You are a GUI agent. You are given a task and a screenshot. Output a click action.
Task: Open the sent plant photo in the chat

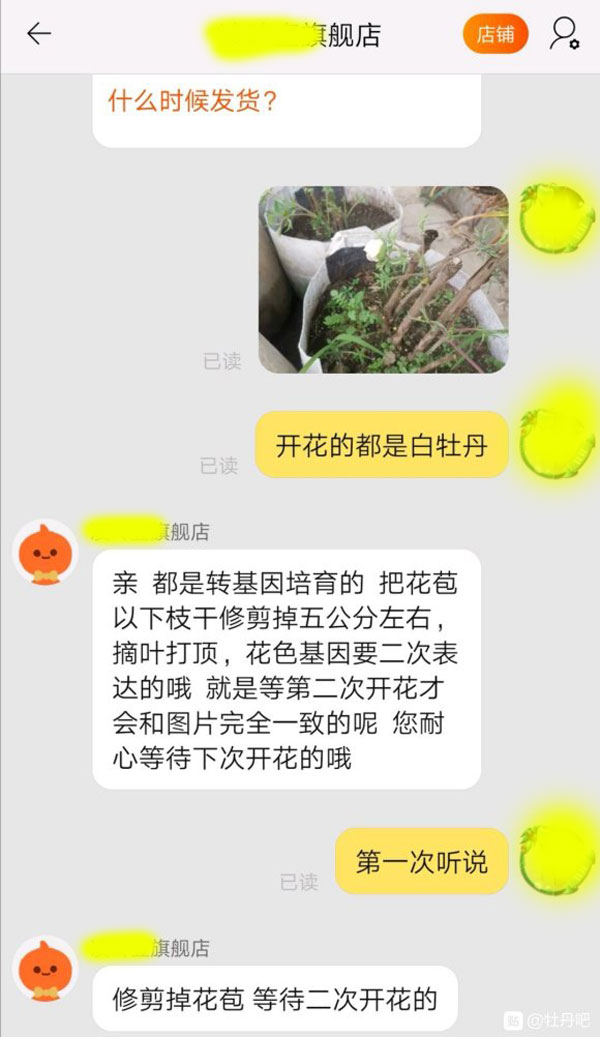384,279
